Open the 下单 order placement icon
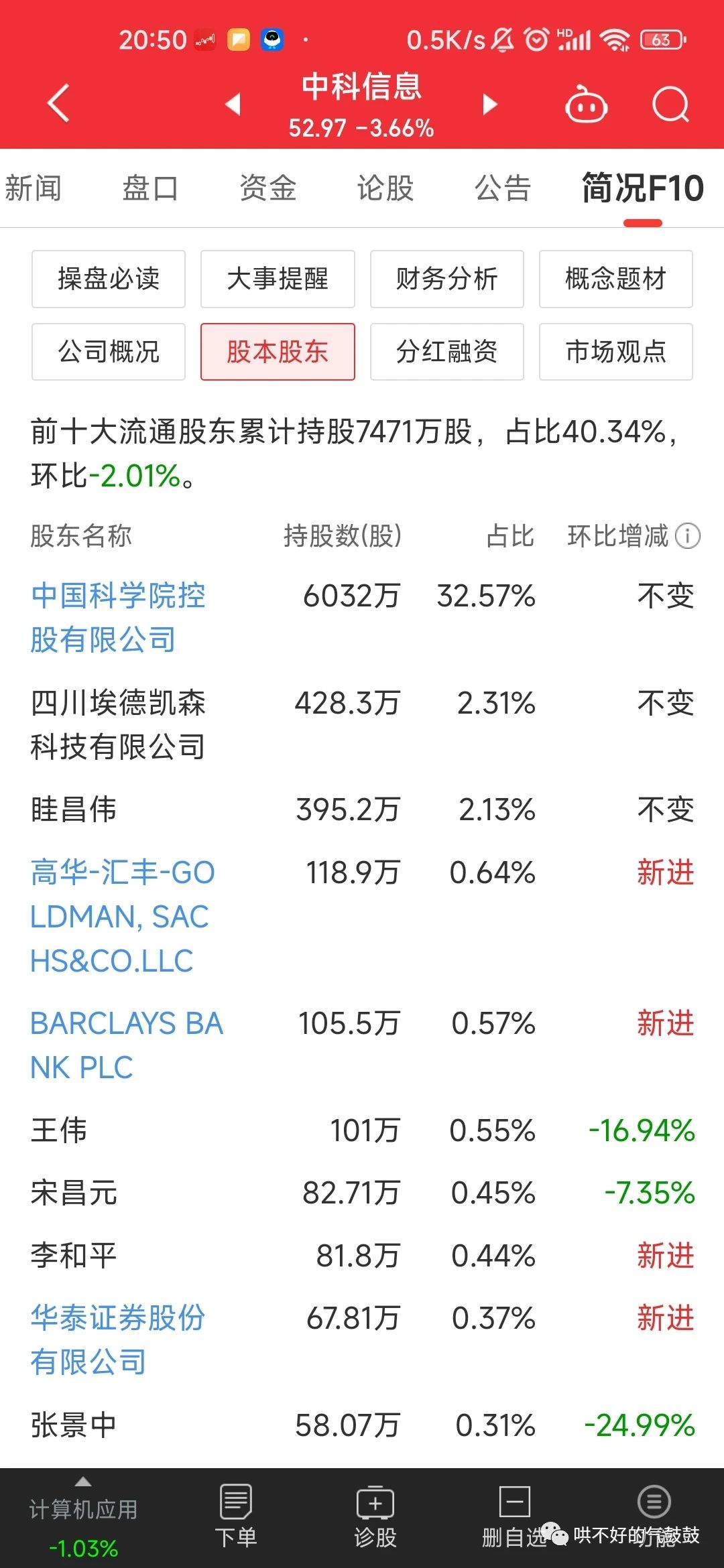The height and width of the screenshot is (1568, 724). point(235,1501)
